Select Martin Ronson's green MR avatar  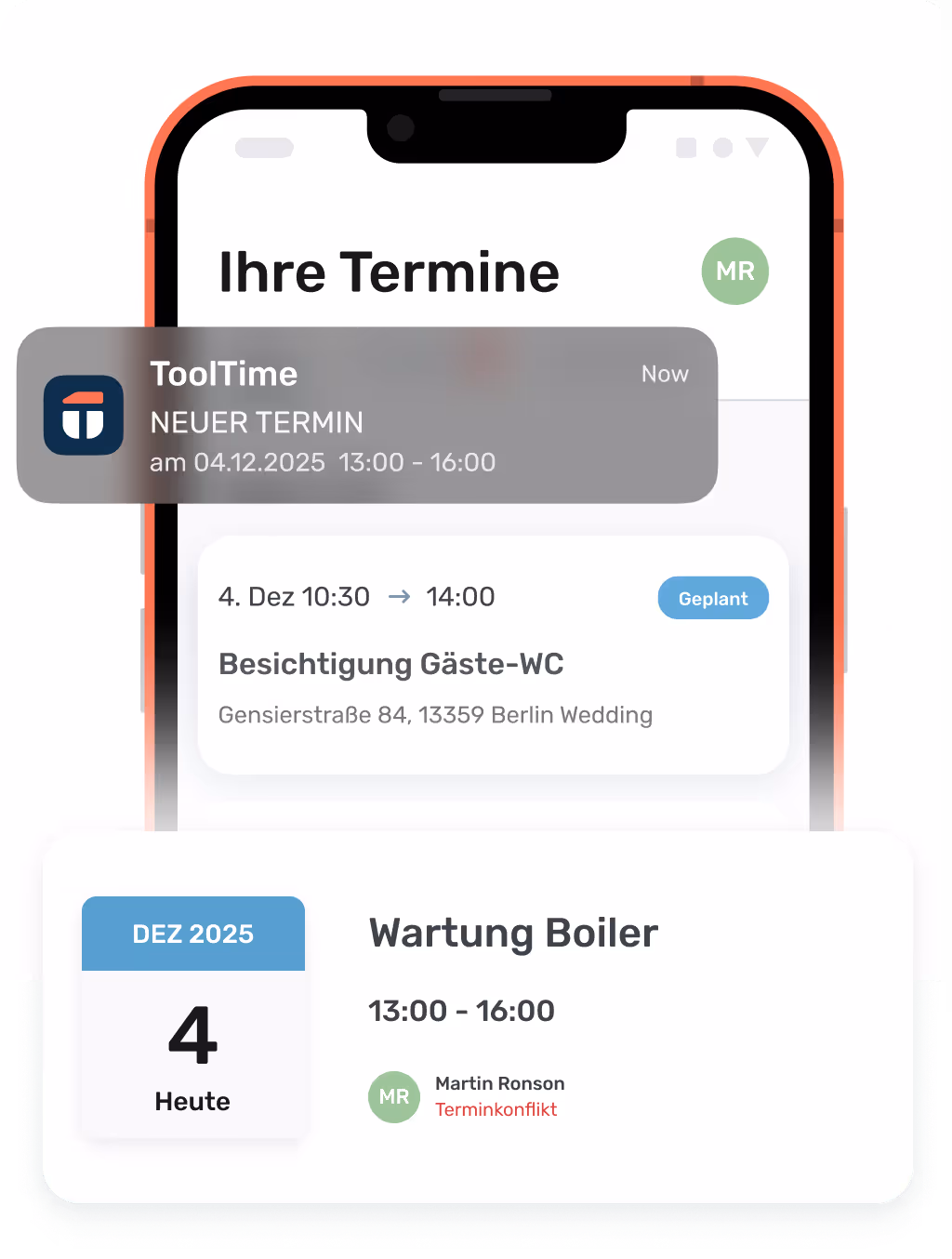[x=394, y=1097]
